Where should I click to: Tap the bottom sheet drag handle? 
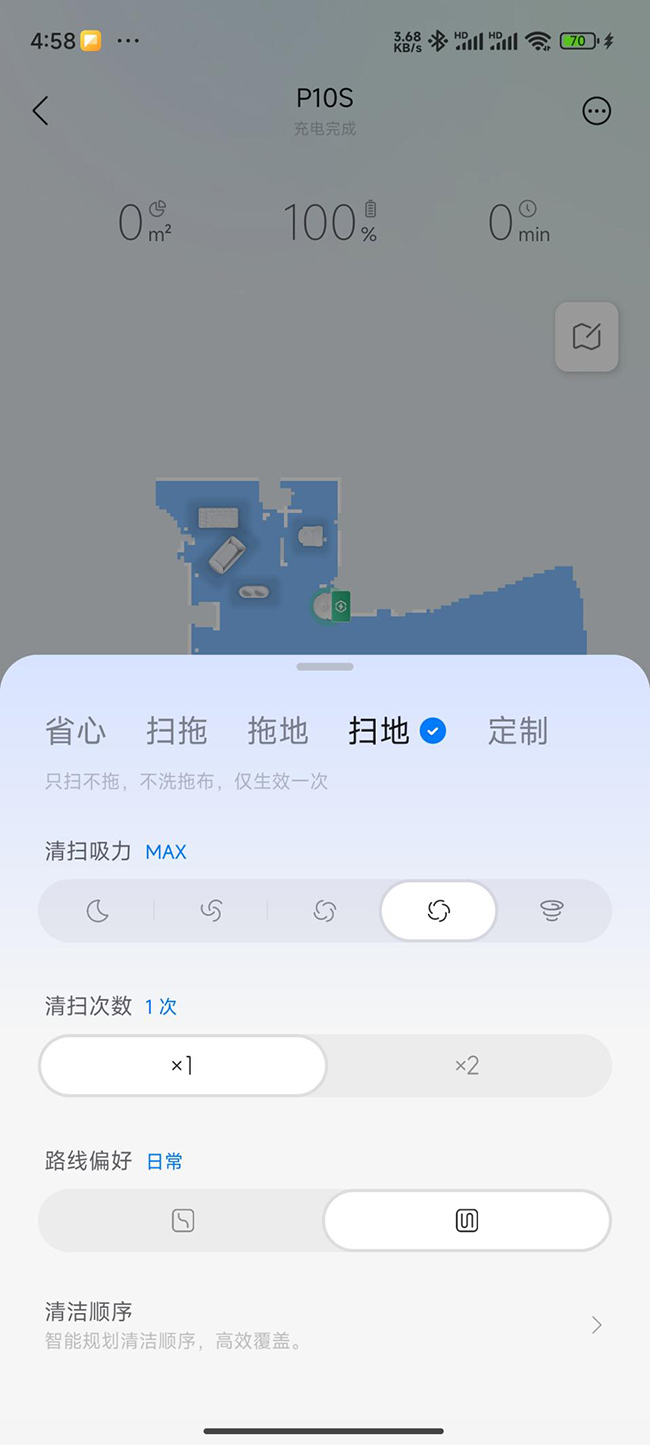pos(325,666)
